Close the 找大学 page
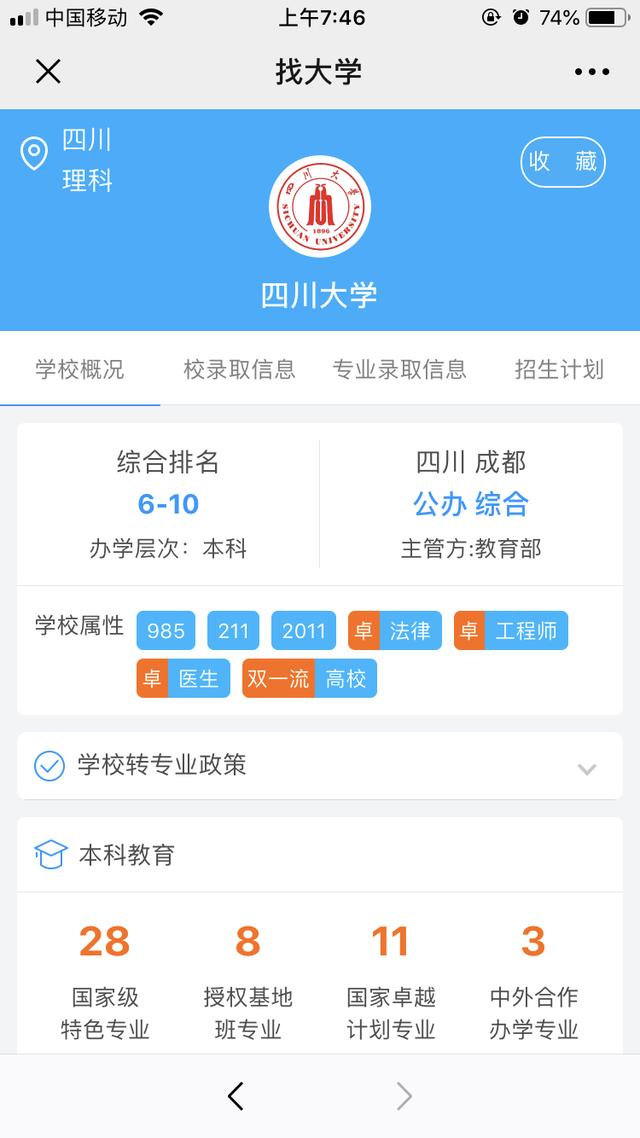Image resolution: width=640 pixels, height=1138 pixels. pyautogui.click(x=48, y=72)
